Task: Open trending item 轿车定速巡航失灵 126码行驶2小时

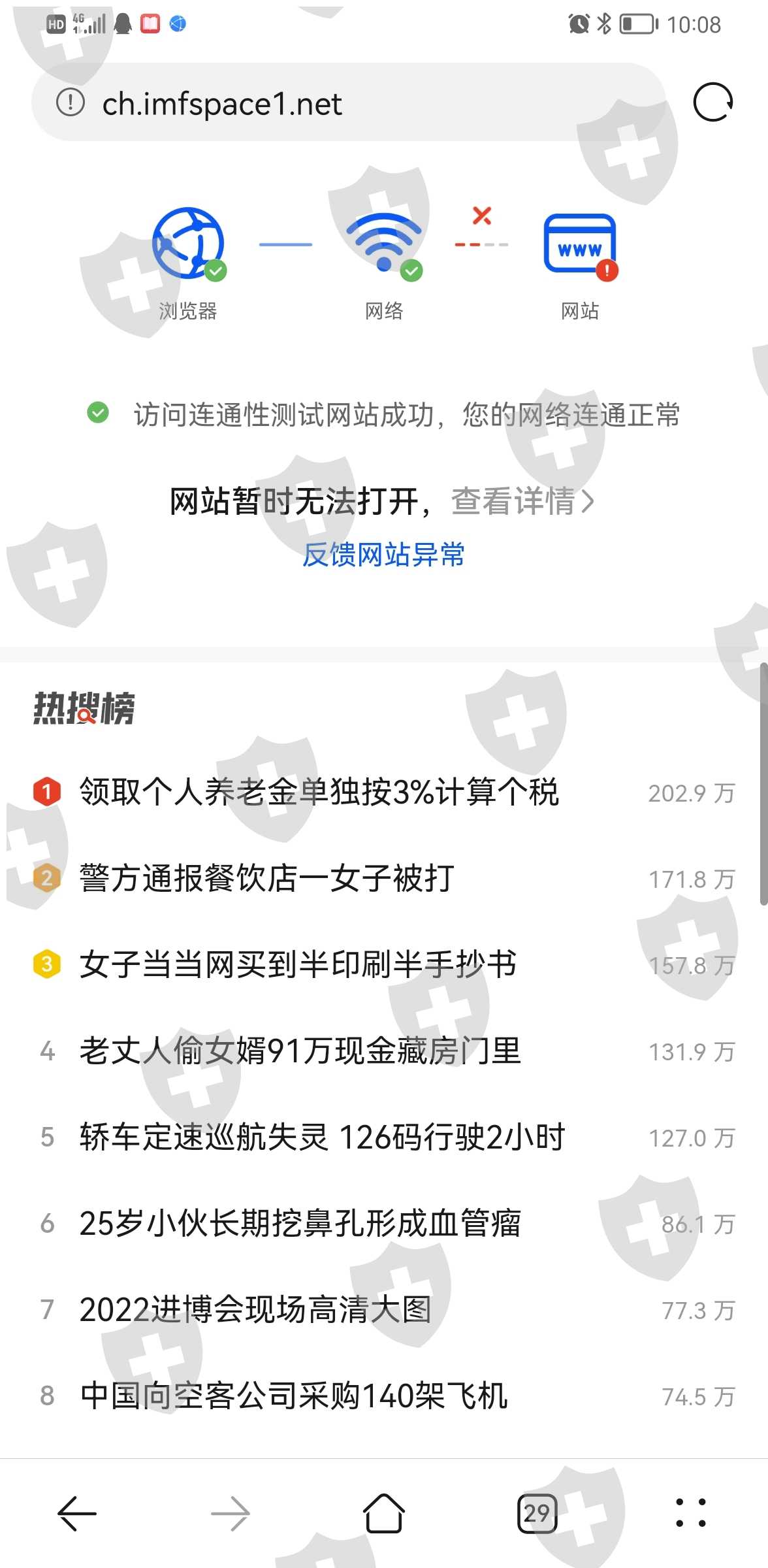Action: (x=384, y=1137)
